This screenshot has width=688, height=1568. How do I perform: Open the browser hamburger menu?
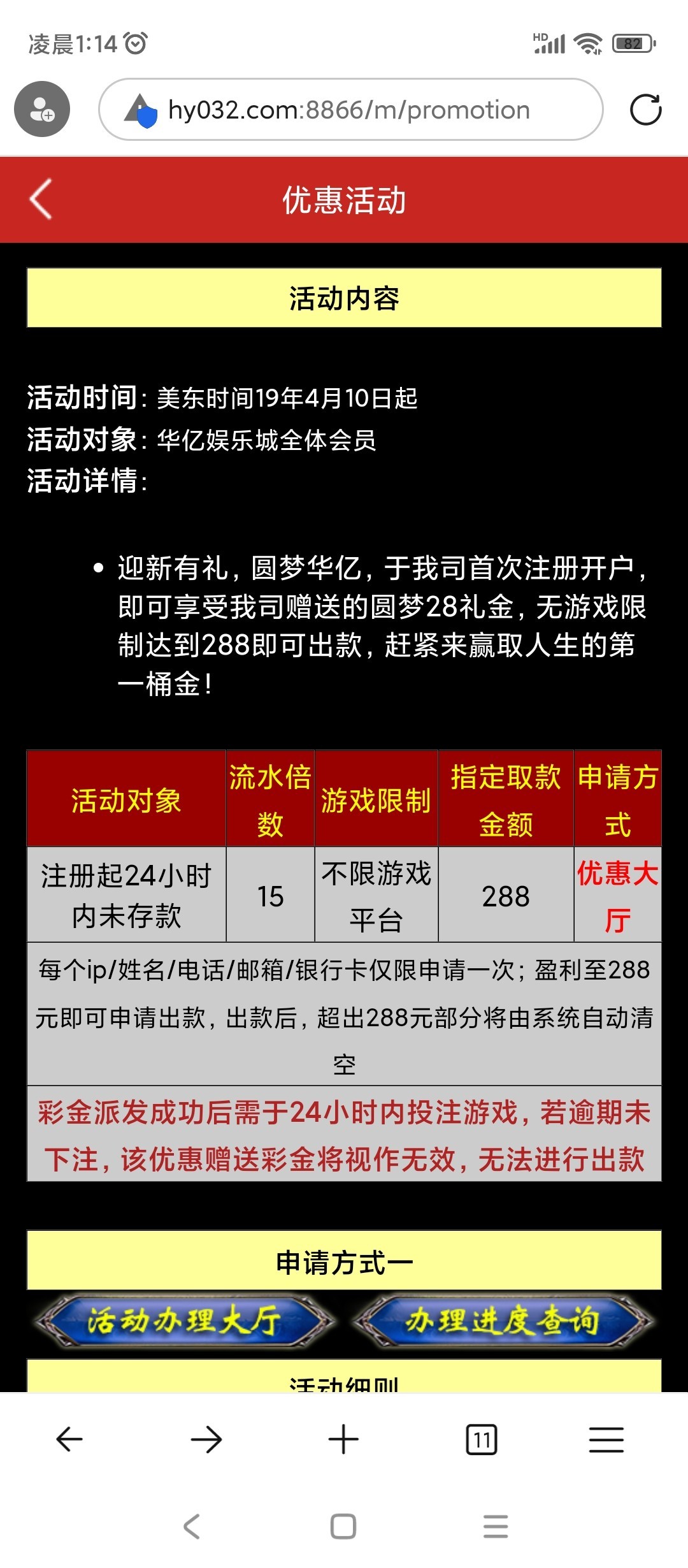tap(606, 1439)
